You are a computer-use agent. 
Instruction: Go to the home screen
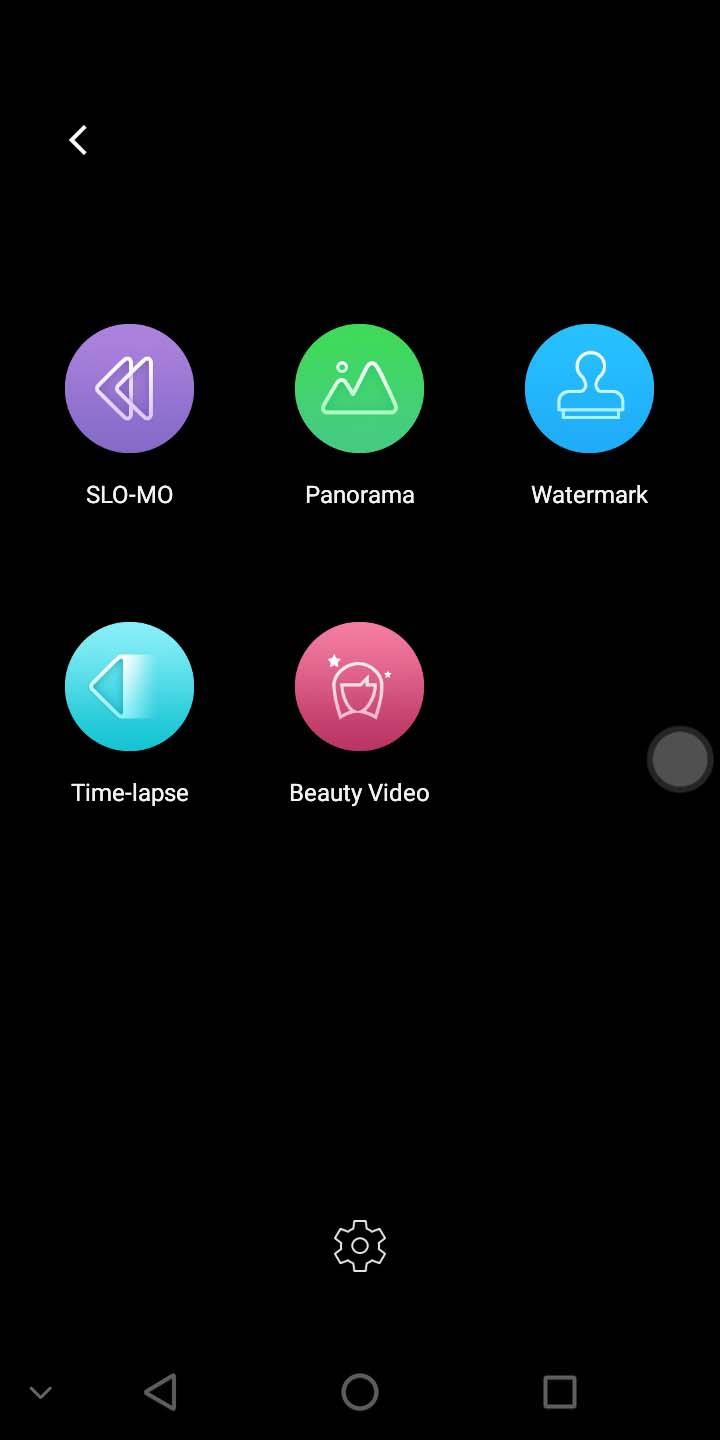click(x=360, y=1391)
